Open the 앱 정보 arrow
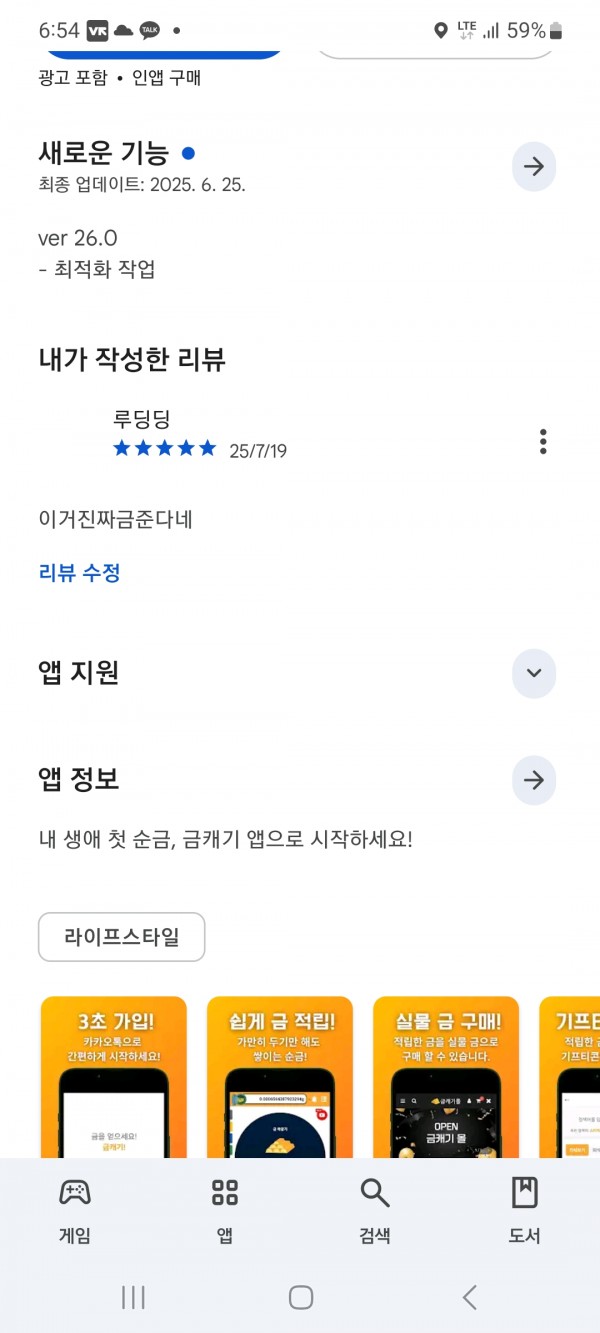Viewport: 600px width, 1333px height. click(x=534, y=780)
